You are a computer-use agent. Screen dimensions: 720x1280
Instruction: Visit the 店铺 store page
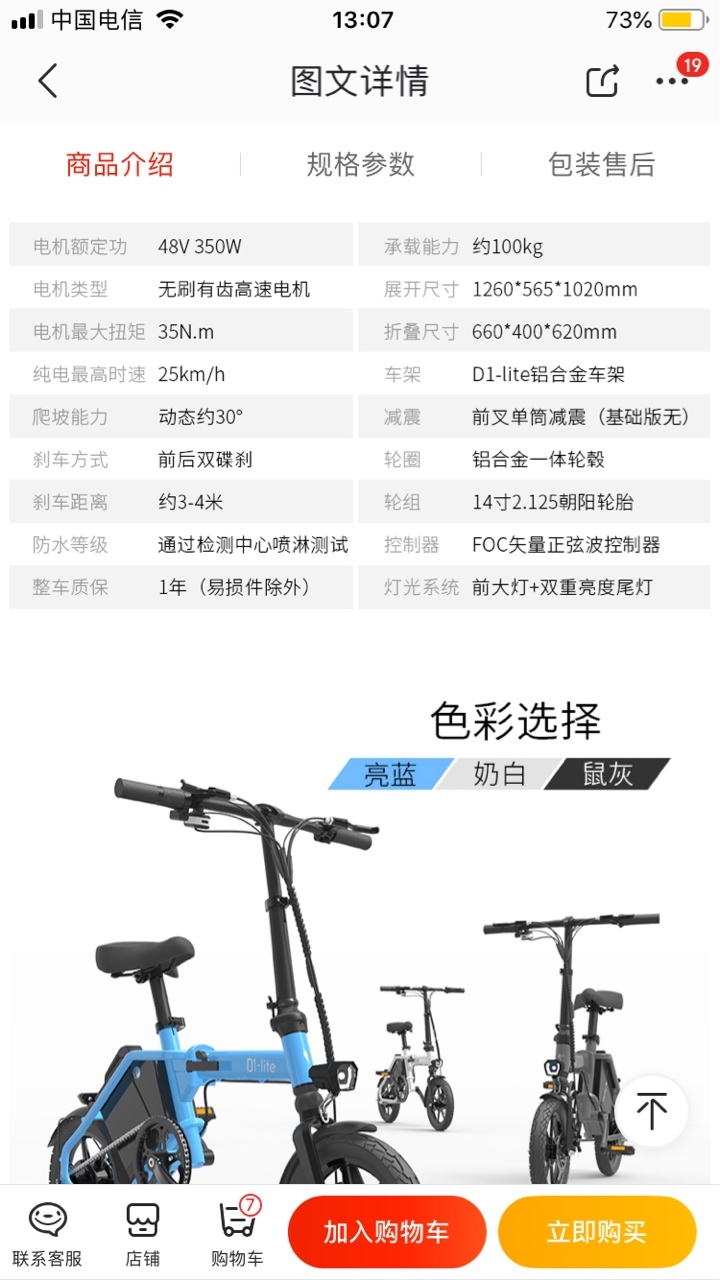[x=142, y=1234]
